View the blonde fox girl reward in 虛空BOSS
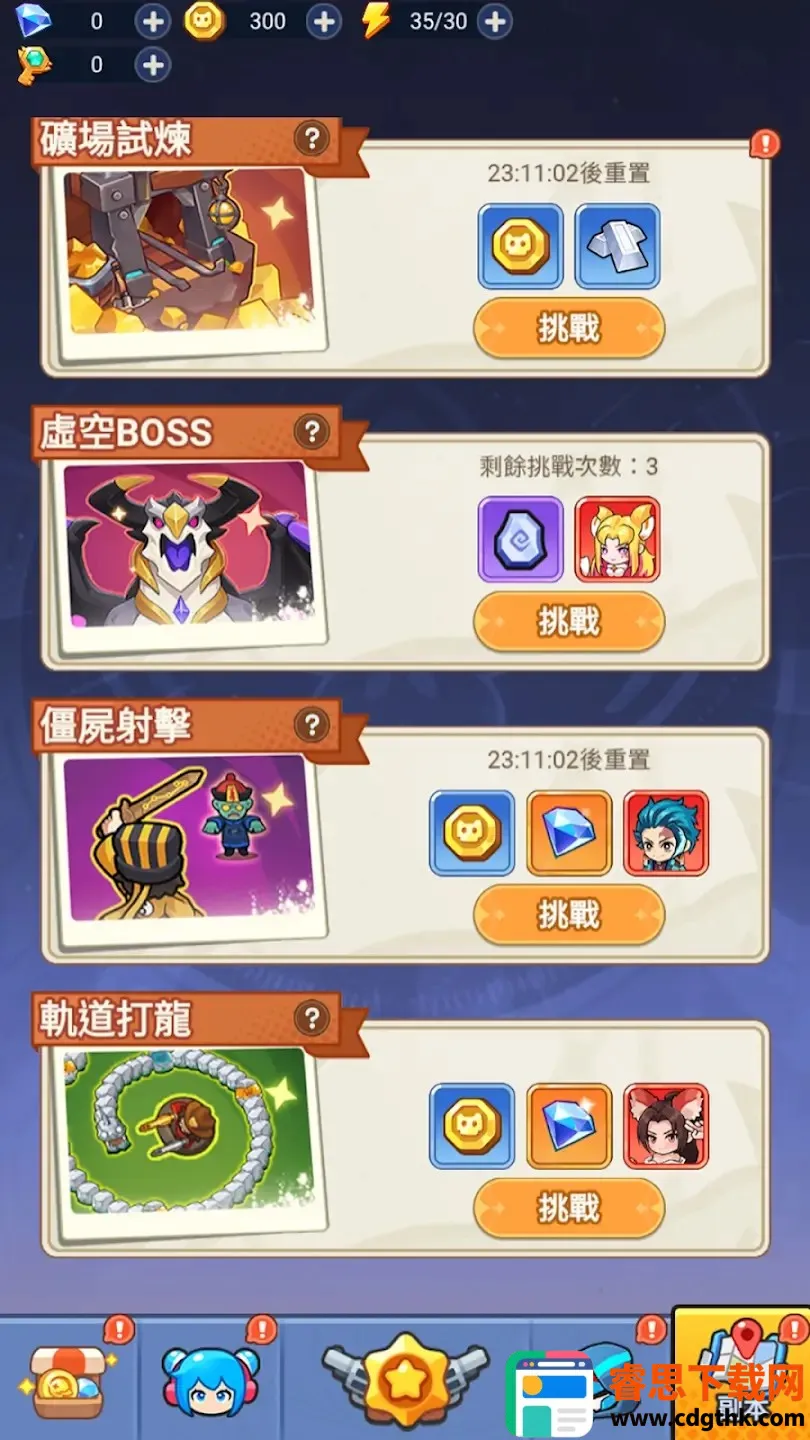Screen dimensions: 810x1440 [617, 539]
